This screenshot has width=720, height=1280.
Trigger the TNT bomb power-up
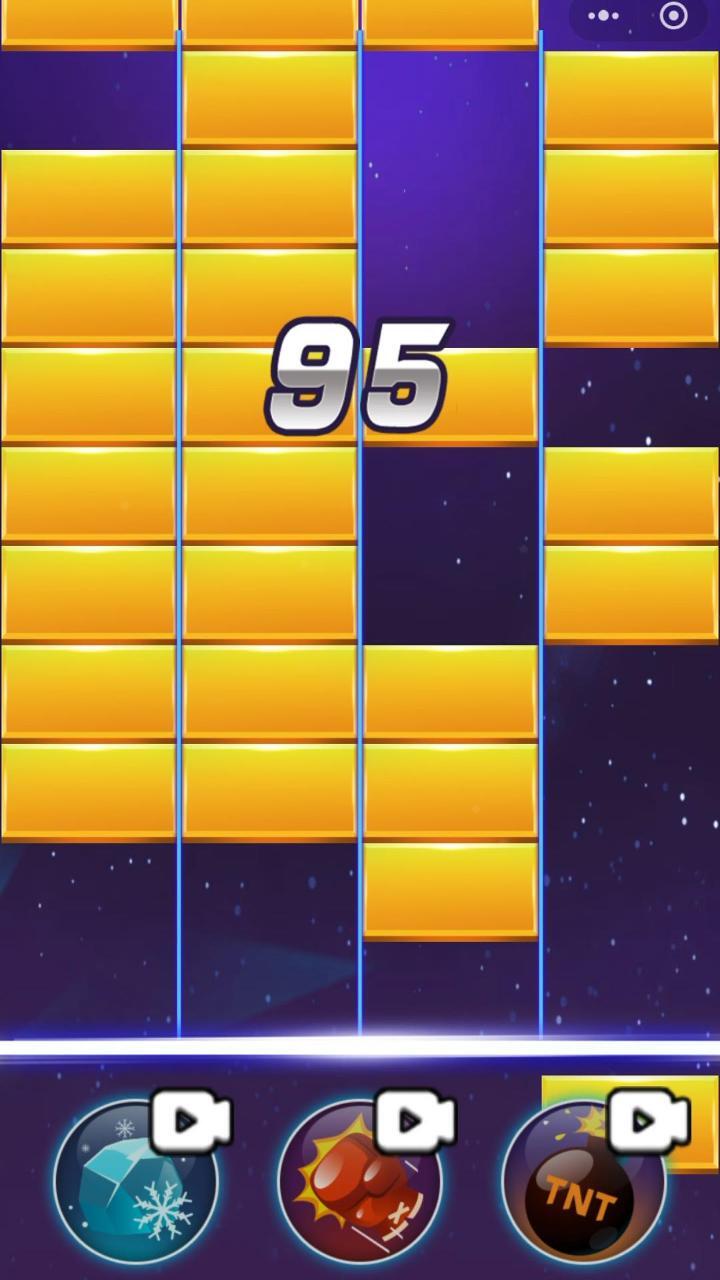pyautogui.click(x=583, y=1183)
